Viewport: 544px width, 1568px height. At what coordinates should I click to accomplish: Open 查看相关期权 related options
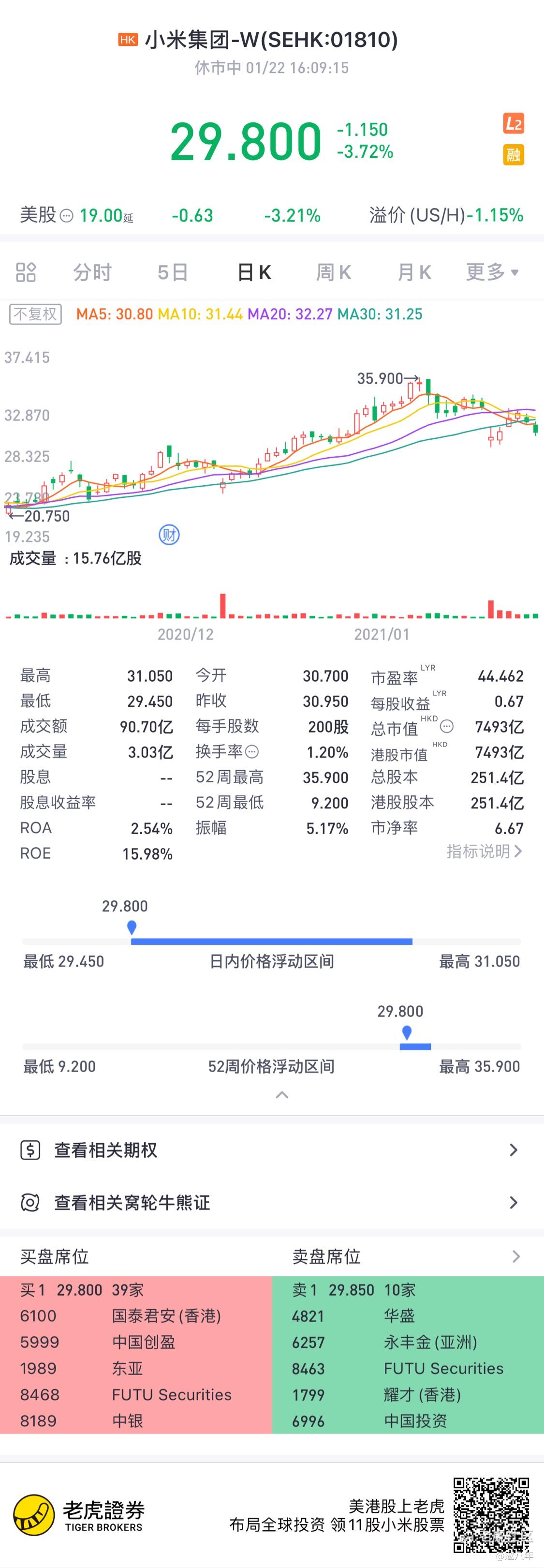(271, 1150)
